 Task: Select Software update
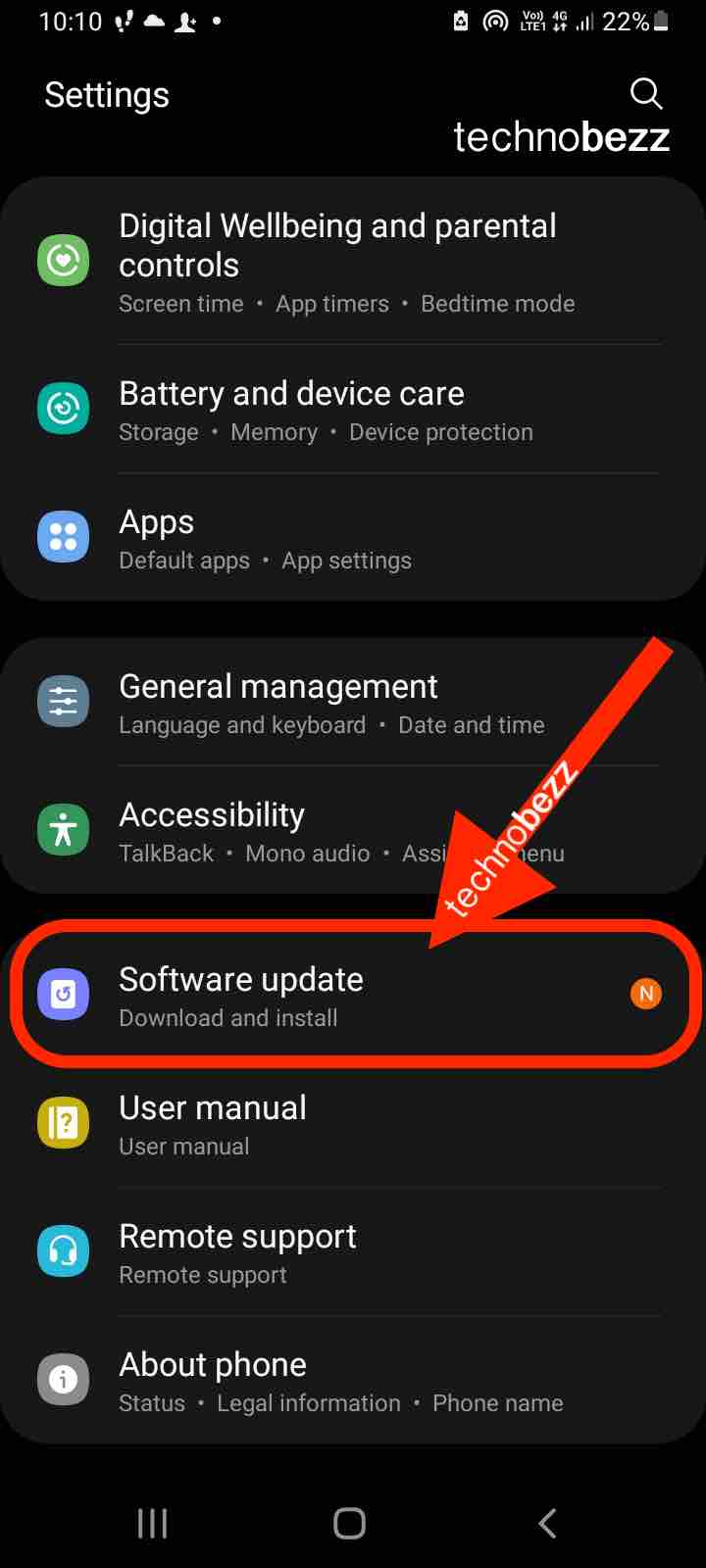point(353,995)
